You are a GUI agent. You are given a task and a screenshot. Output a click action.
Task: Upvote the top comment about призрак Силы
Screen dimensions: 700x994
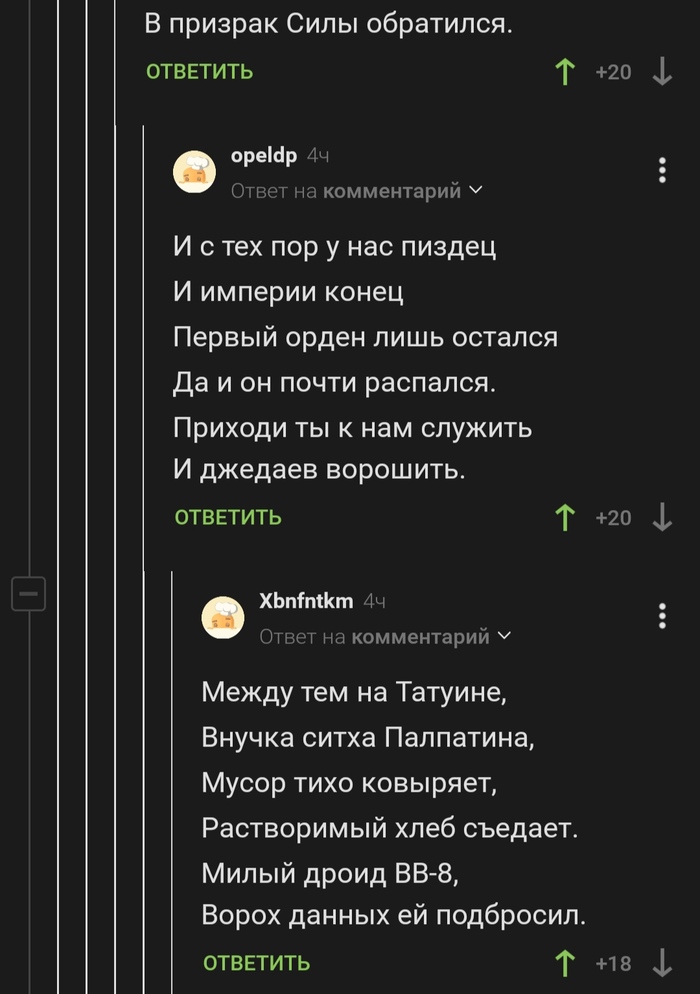pos(565,72)
